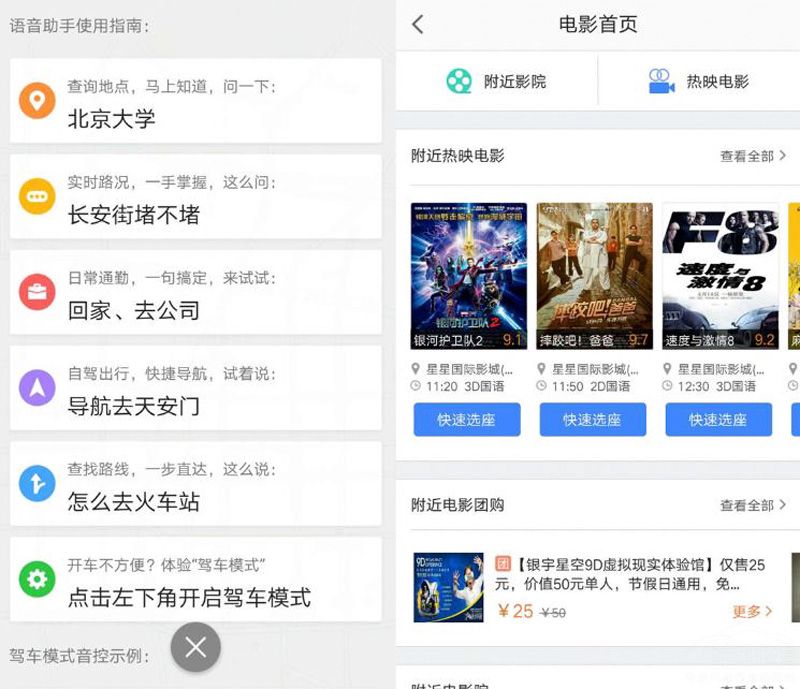Close the voice assistant guide
This screenshot has width=800, height=689.
click(x=195, y=647)
